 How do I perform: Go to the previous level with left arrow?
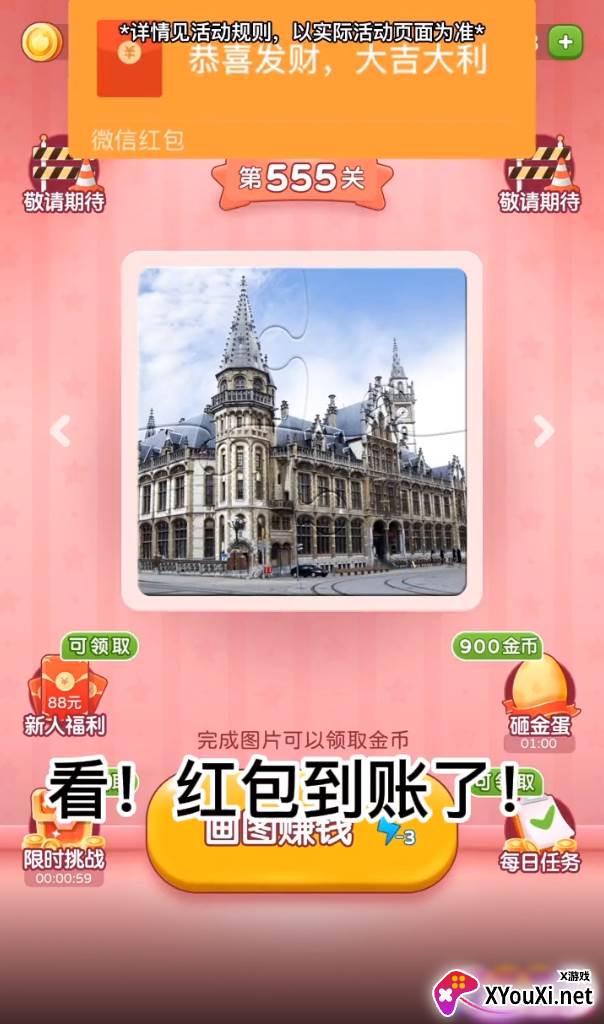tap(61, 431)
